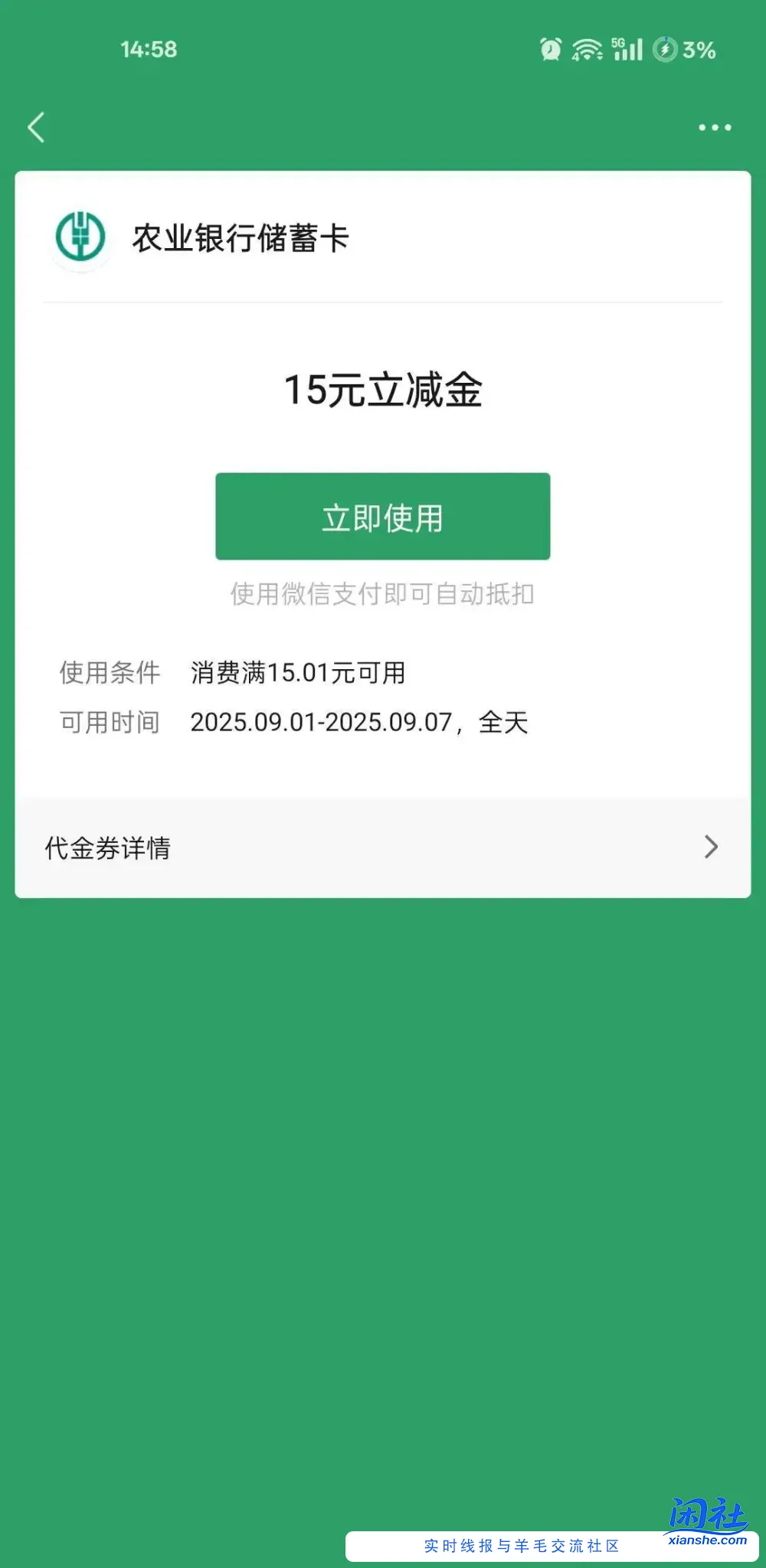Click the battery saver icon showing 3%

(666, 48)
